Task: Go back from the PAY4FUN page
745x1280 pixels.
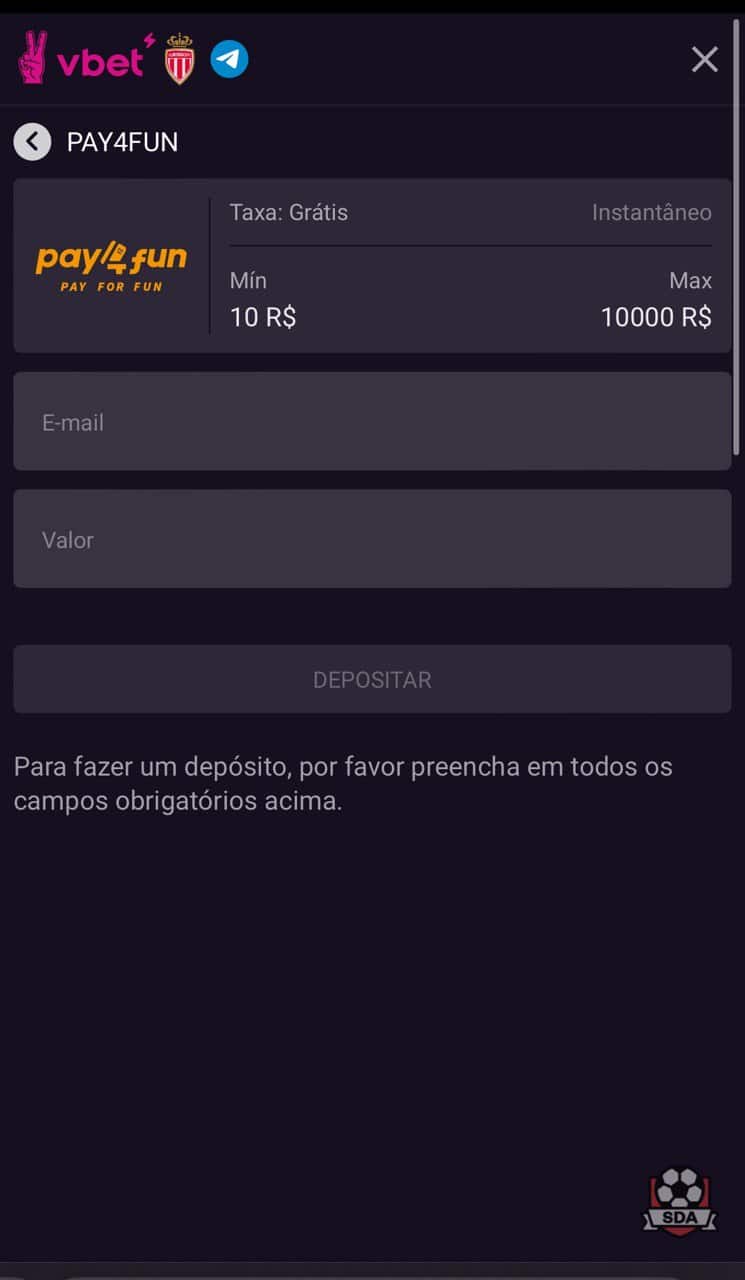Action: coord(32,142)
